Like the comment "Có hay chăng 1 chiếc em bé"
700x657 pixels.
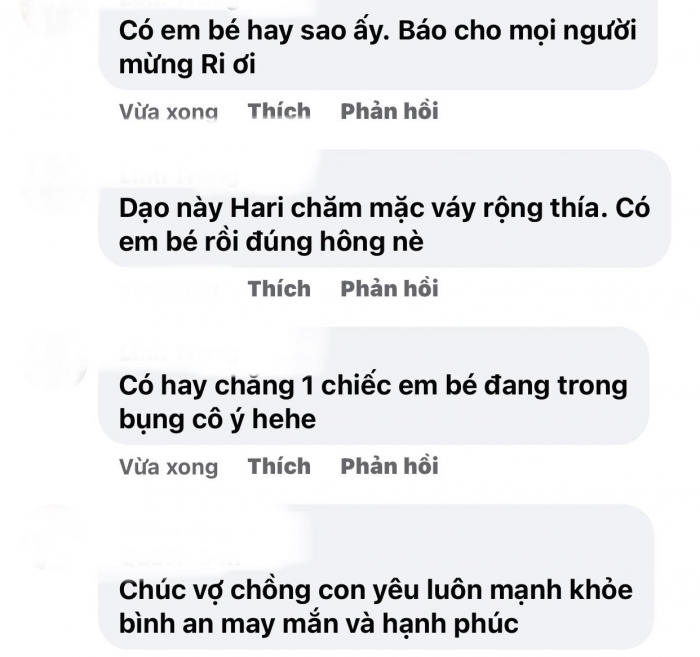tap(279, 466)
